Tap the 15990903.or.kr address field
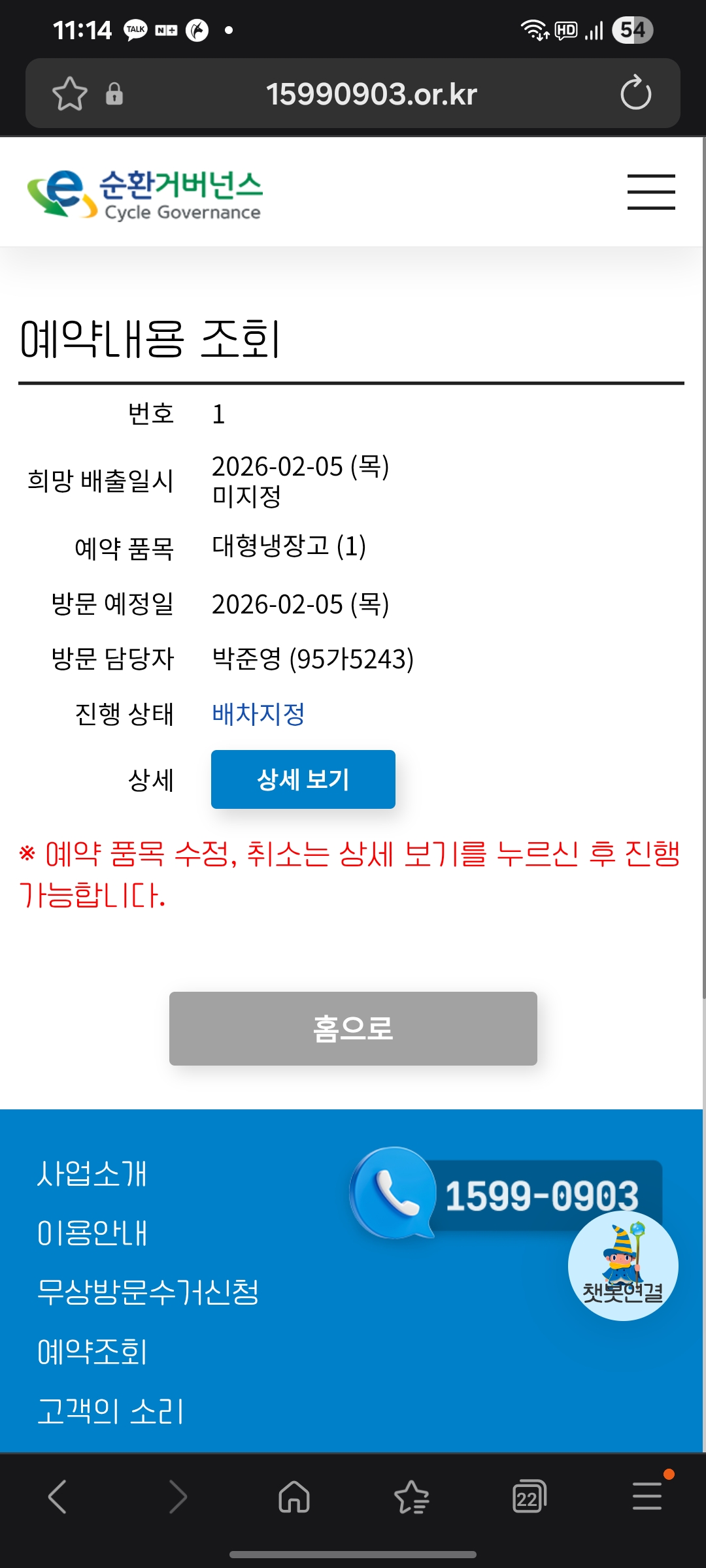 [371, 93]
